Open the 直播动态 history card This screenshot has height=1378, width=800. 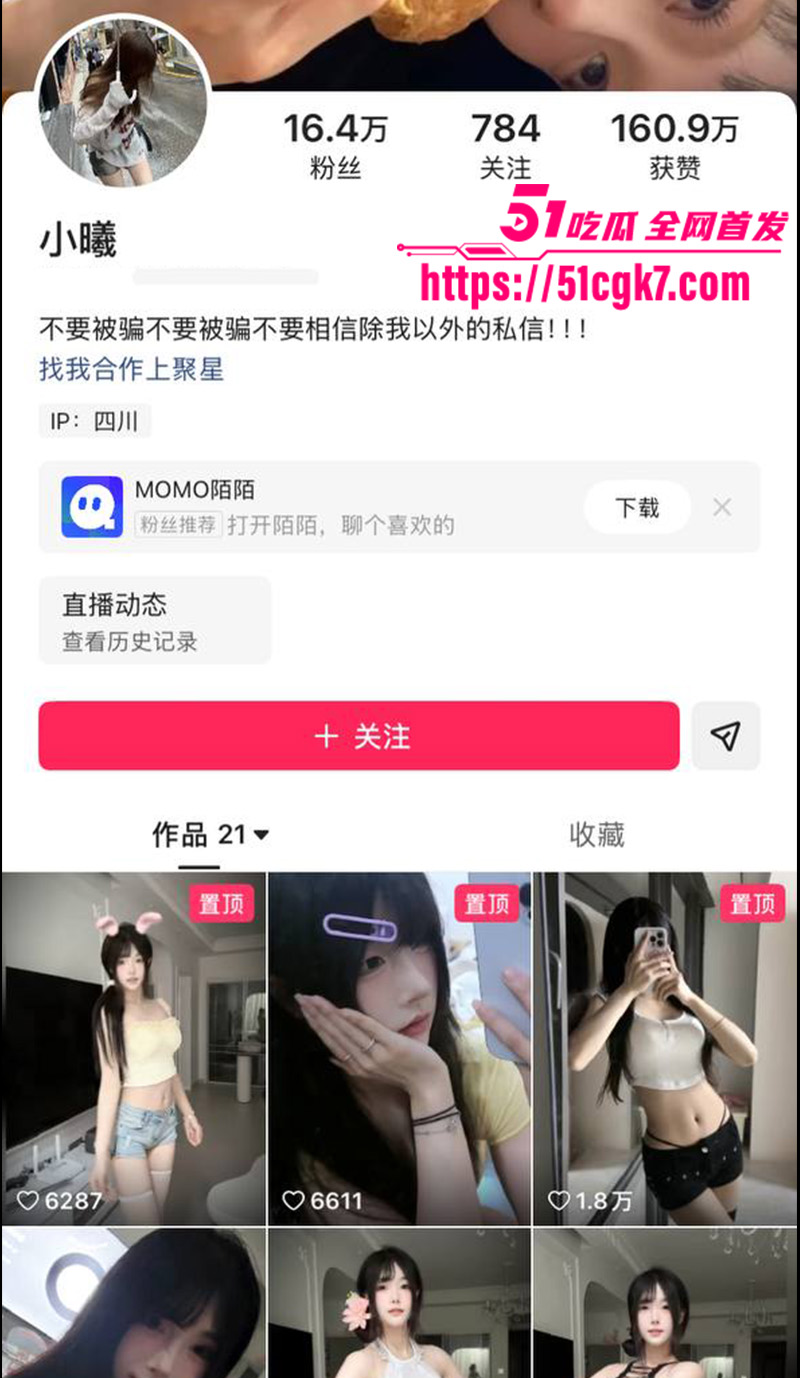point(155,620)
